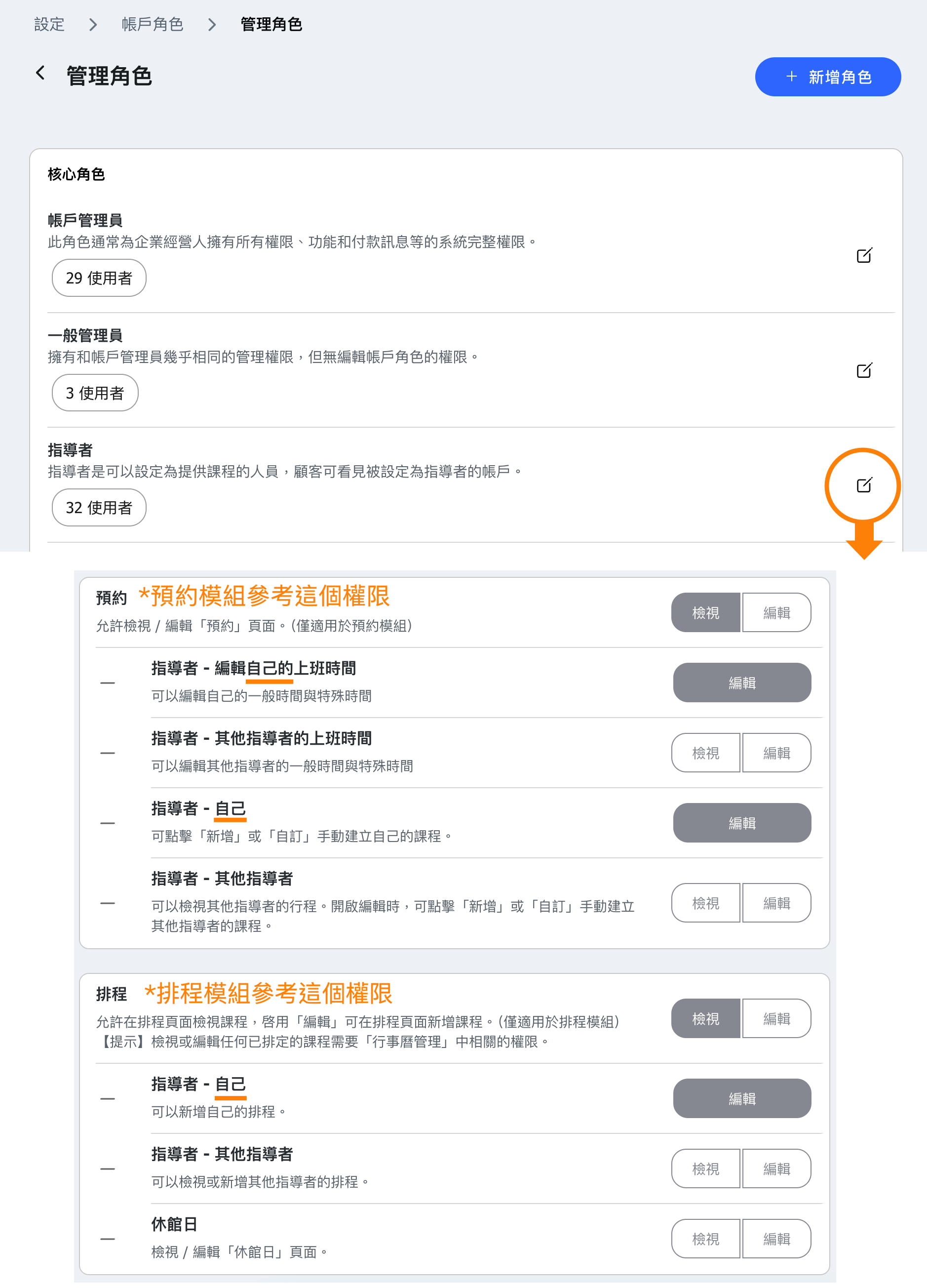Select 編輯 for 休館日
Viewport: 927px width, 1288px height.
776,1239
